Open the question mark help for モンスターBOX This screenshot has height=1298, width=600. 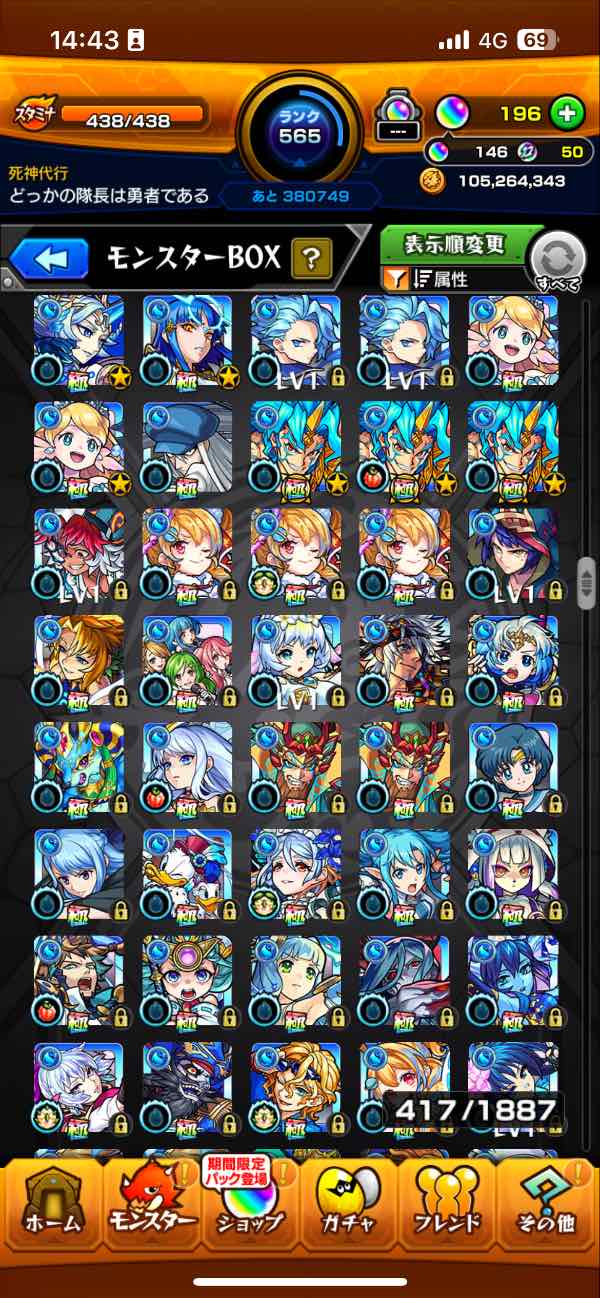click(x=311, y=261)
